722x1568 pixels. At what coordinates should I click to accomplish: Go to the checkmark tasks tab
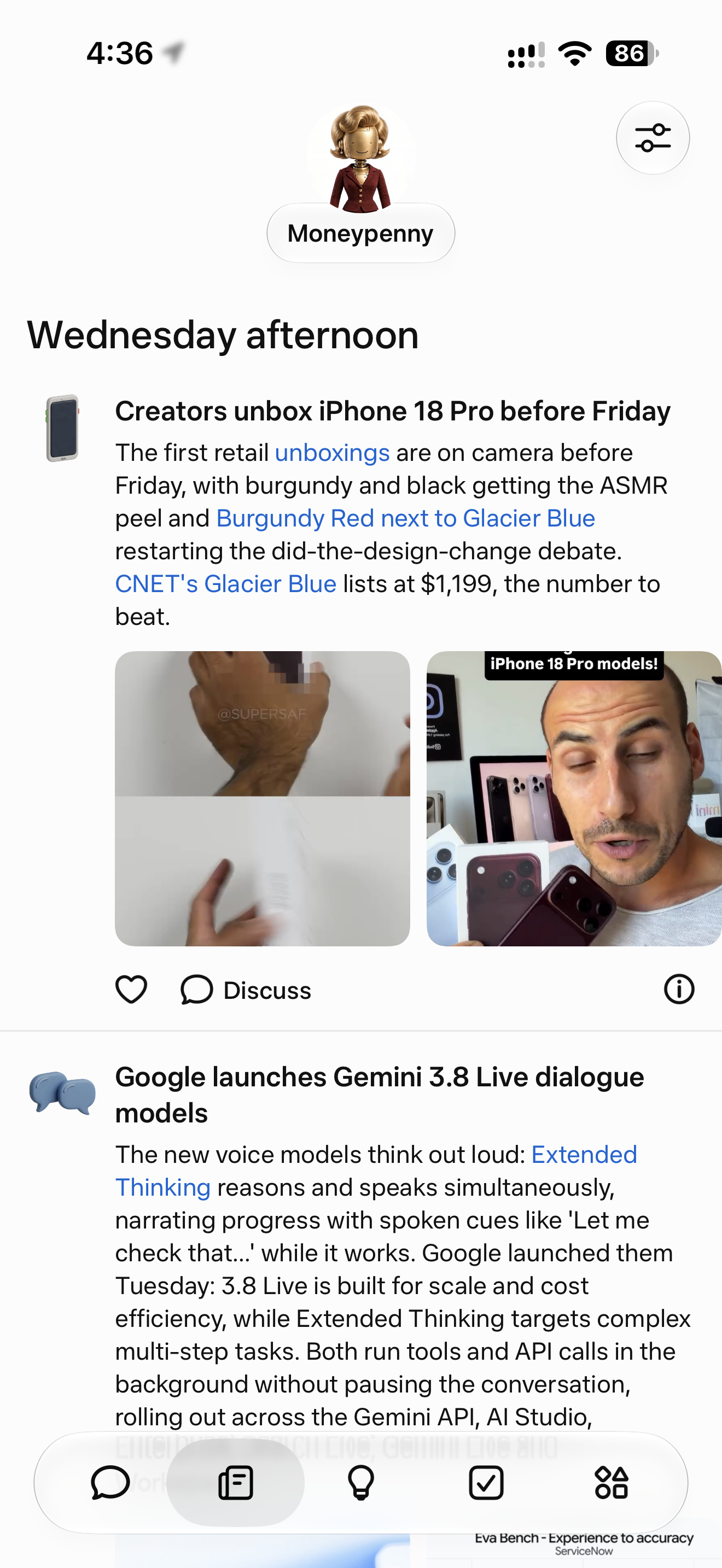[486, 1483]
